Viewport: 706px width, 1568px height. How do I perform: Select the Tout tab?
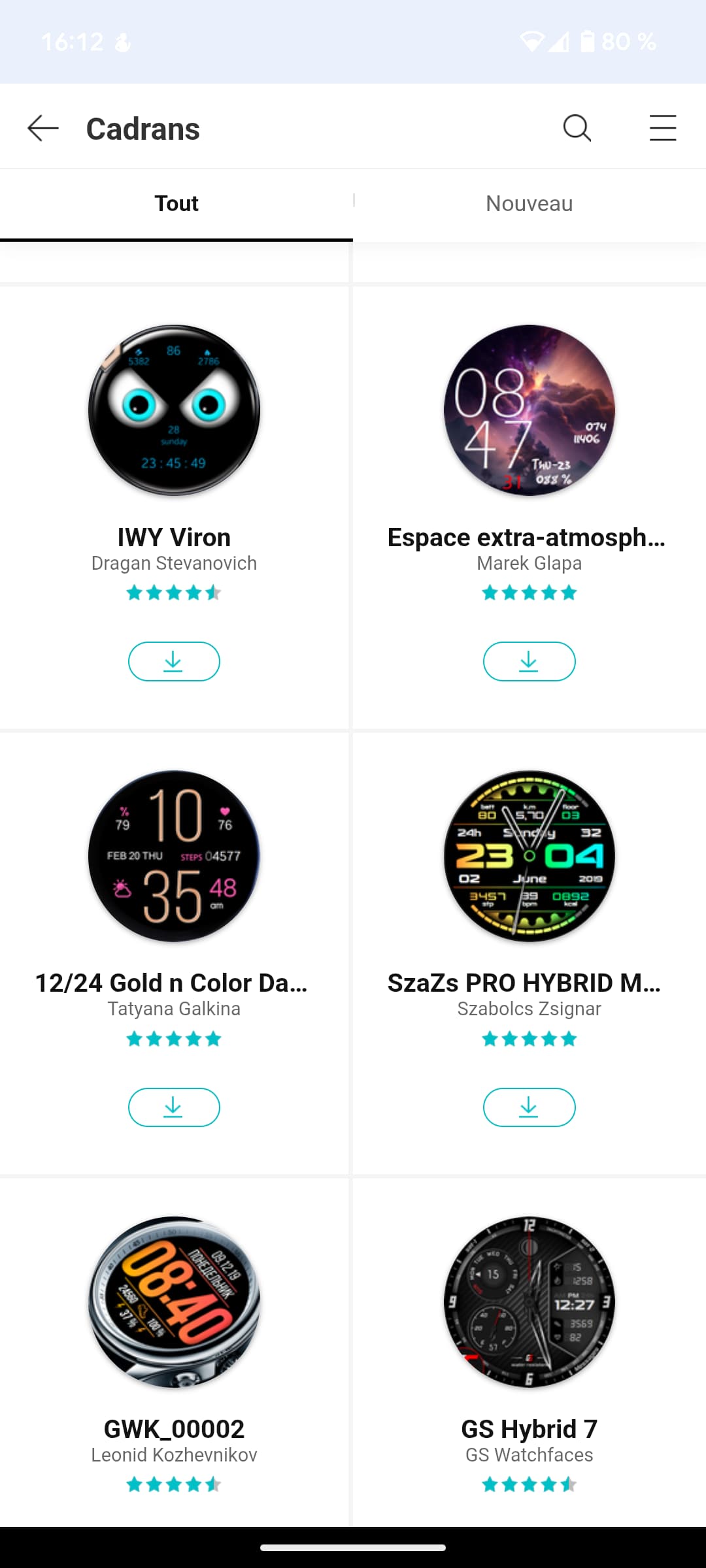tap(176, 204)
